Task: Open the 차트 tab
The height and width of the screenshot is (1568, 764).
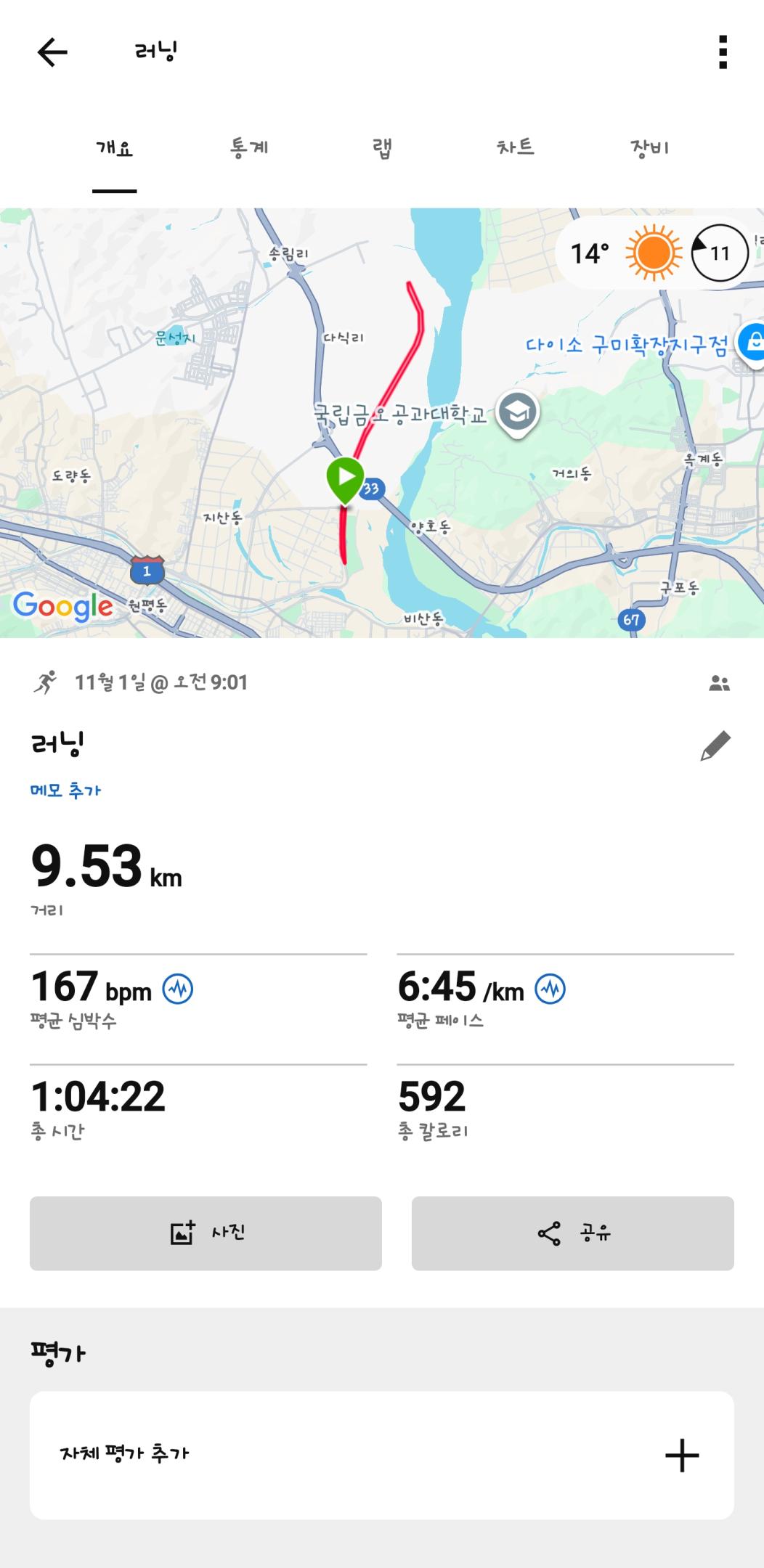Action: 516,148
